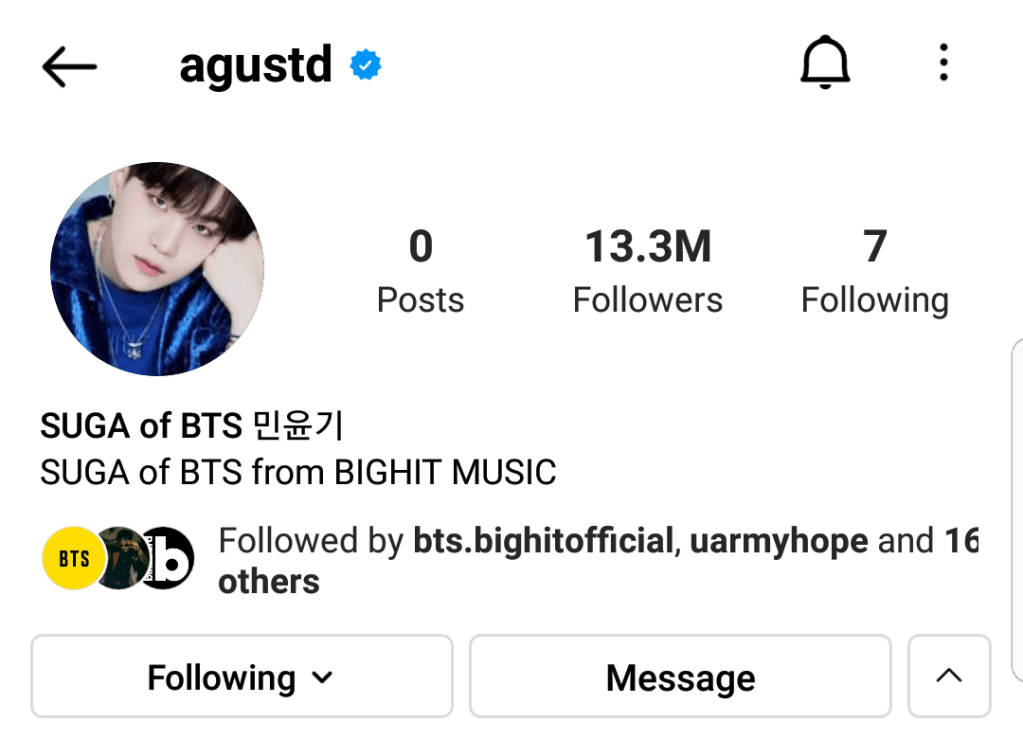Collapse suggested accounts with chevron button
This screenshot has height=740, width=1023.
[949, 677]
